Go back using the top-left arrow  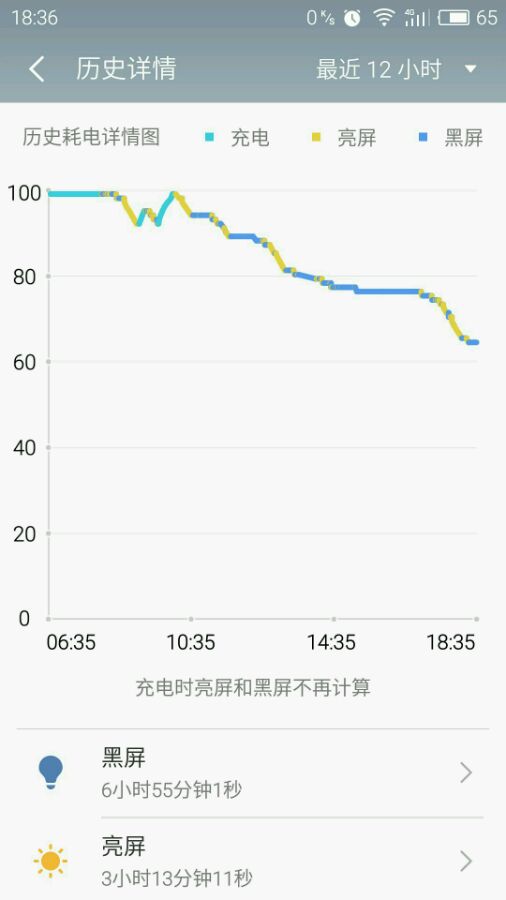(x=37, y=69)
